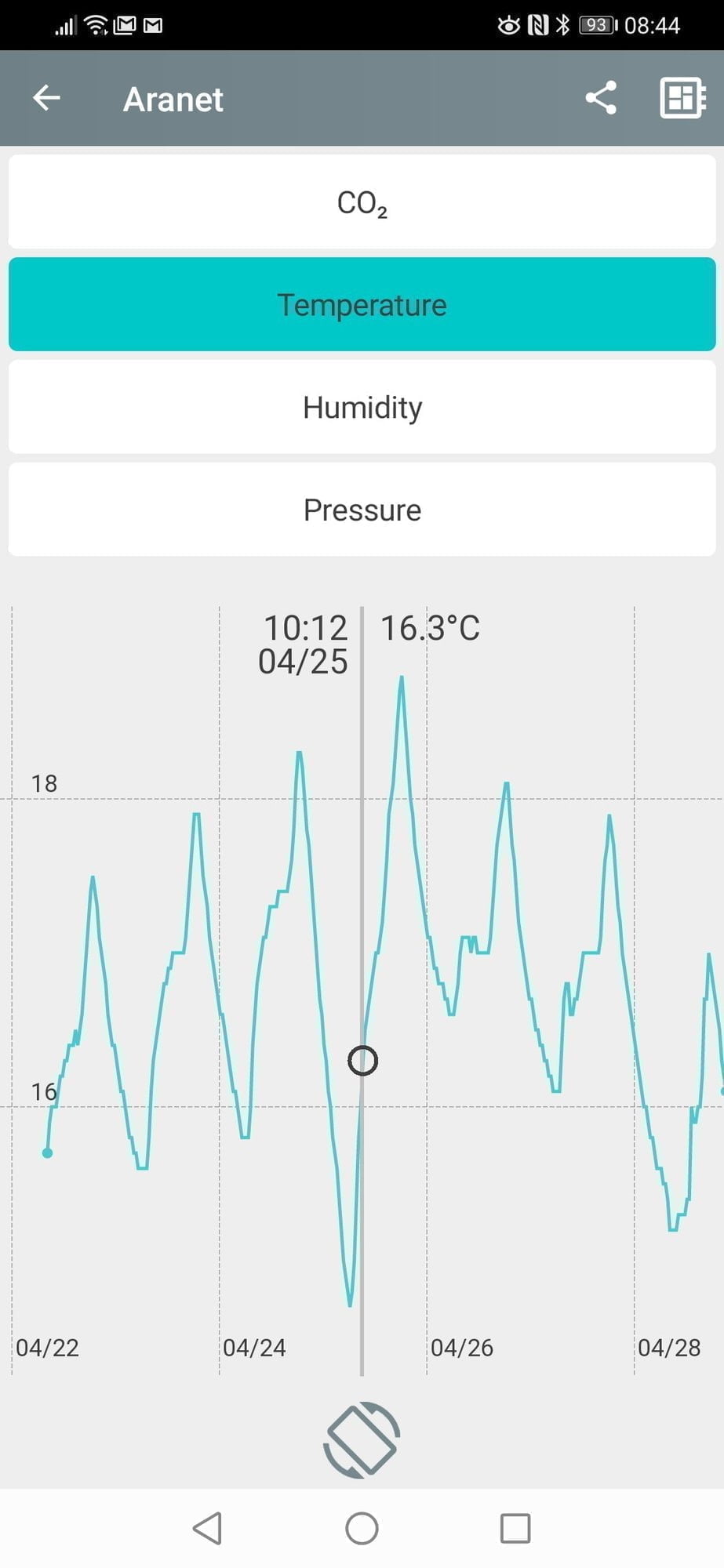Share the Aranet sensor data

[601, 98]
